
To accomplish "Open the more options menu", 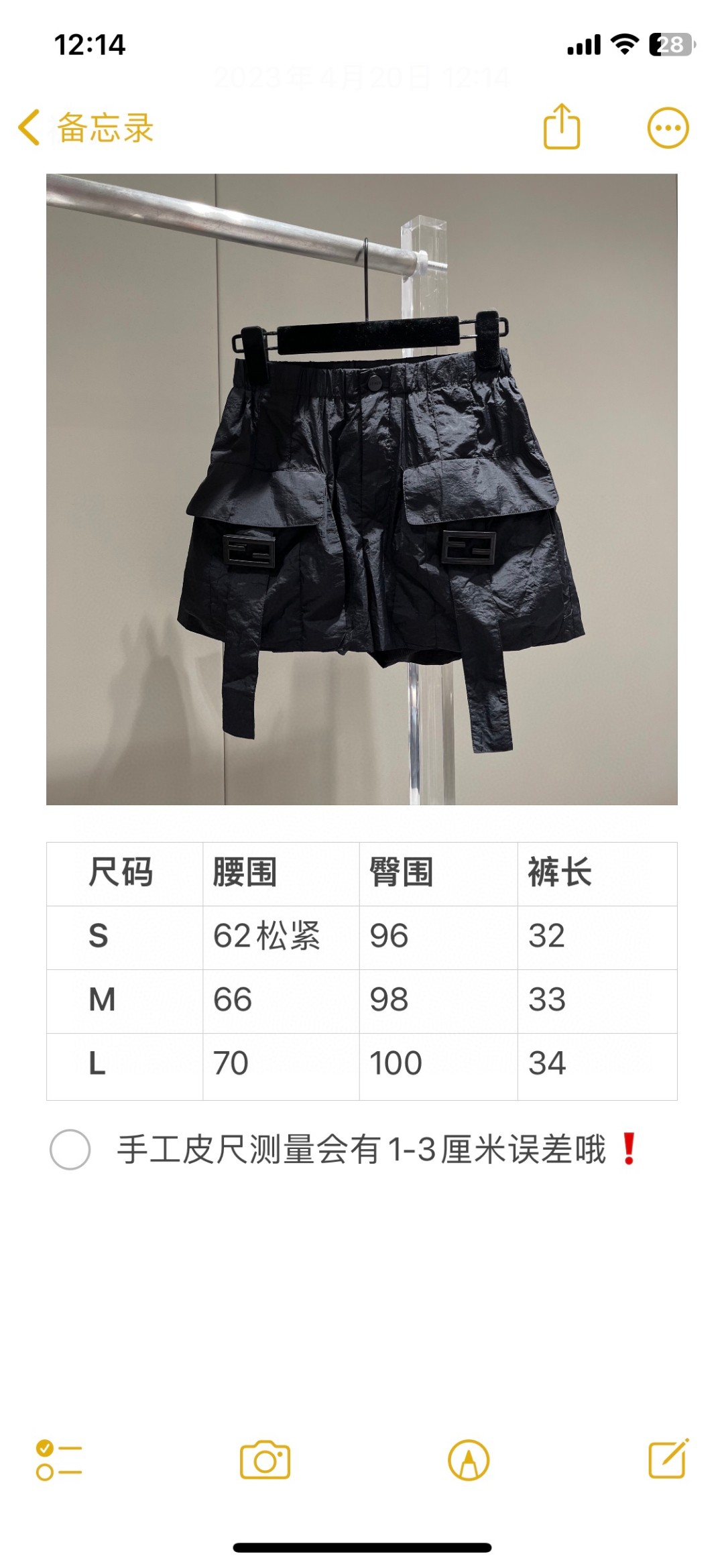I will pyautogui.click(x=668, y=127).
